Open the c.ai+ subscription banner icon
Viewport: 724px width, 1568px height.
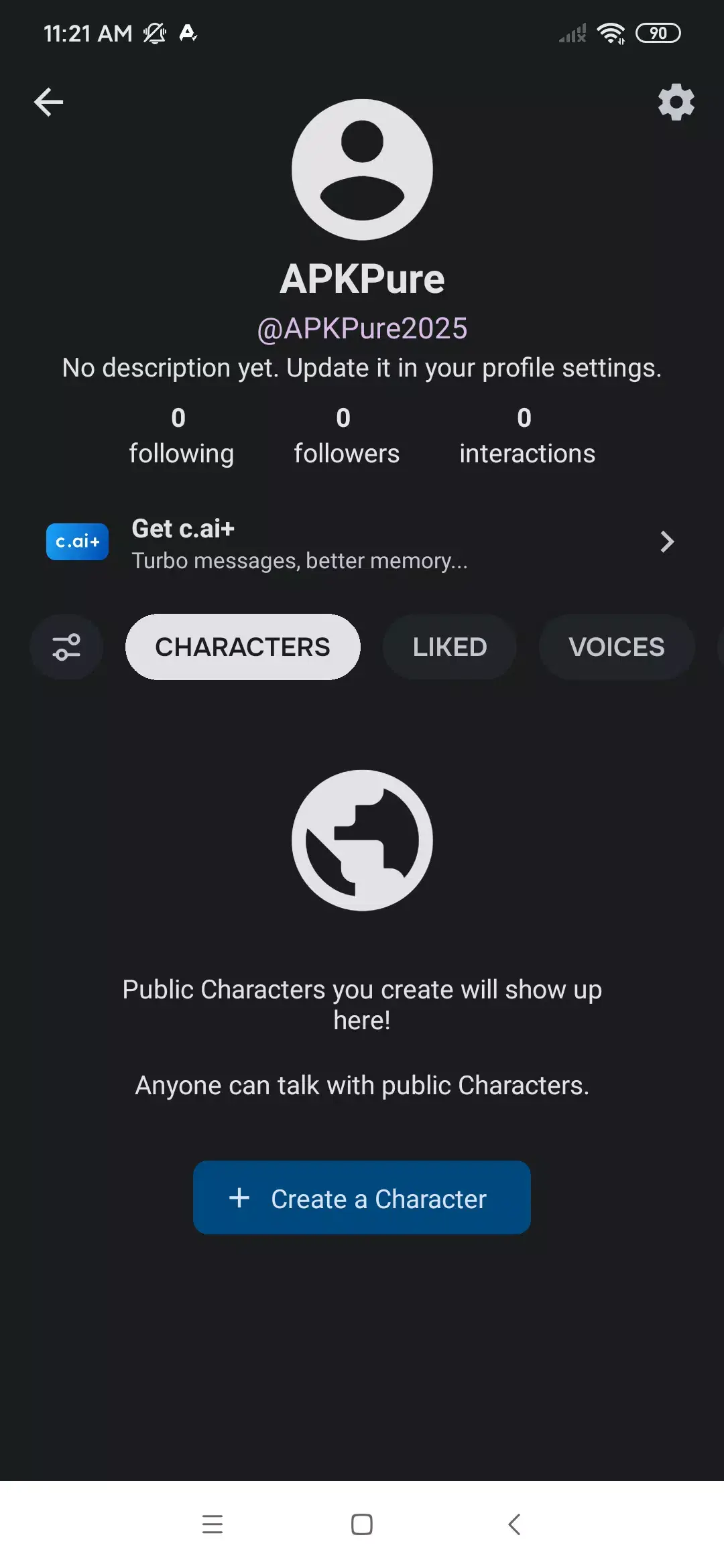coord(76,541)
